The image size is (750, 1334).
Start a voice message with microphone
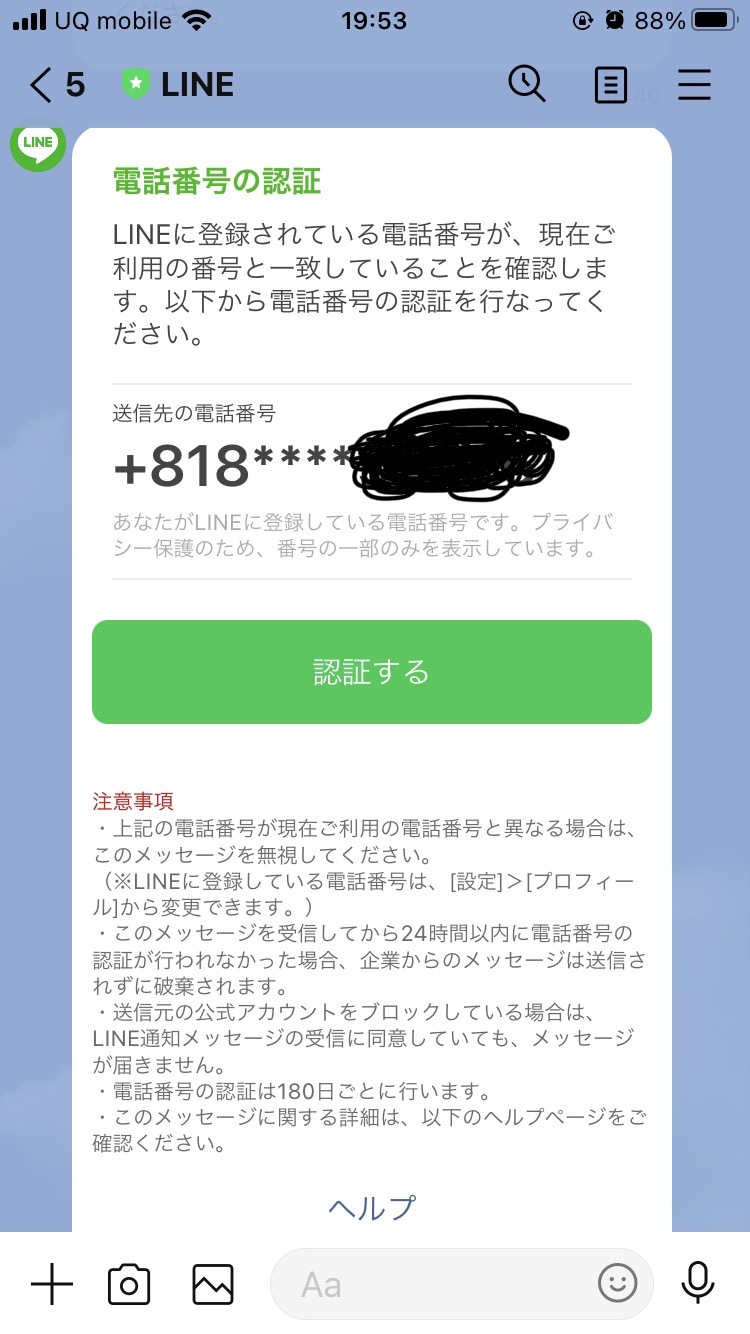697,1284
